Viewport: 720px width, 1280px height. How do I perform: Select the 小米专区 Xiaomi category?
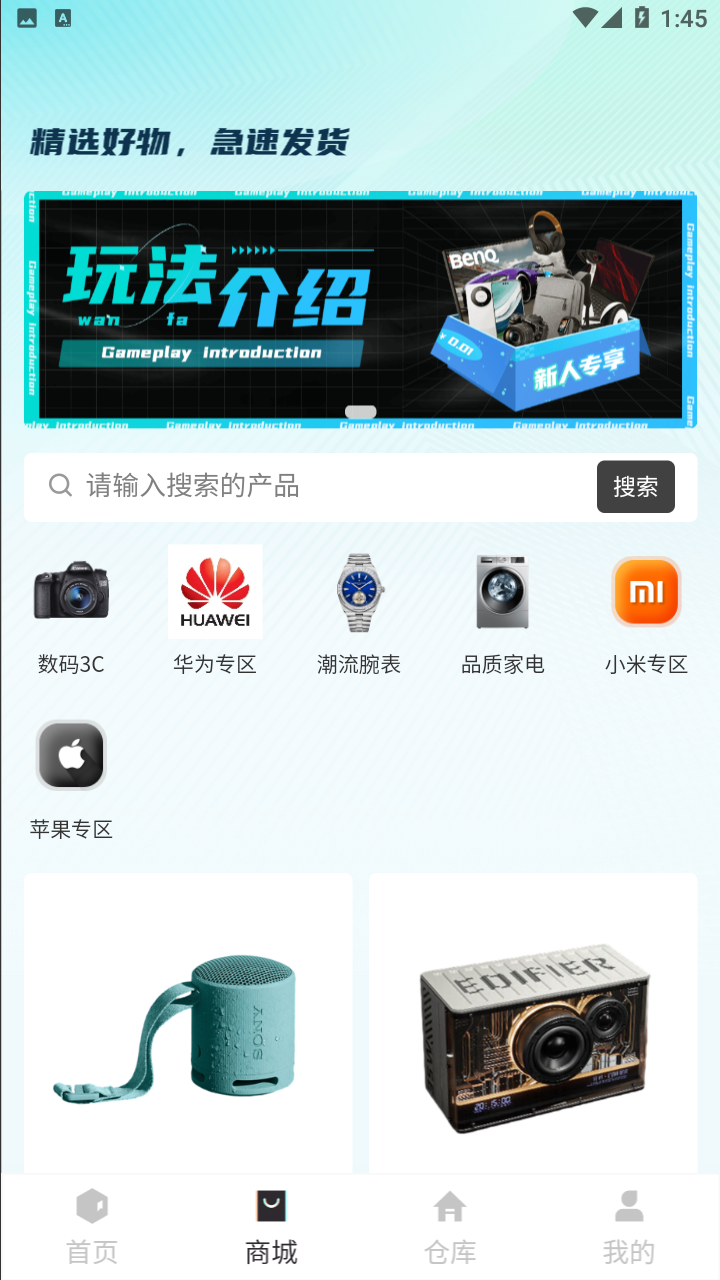(647, 611)
